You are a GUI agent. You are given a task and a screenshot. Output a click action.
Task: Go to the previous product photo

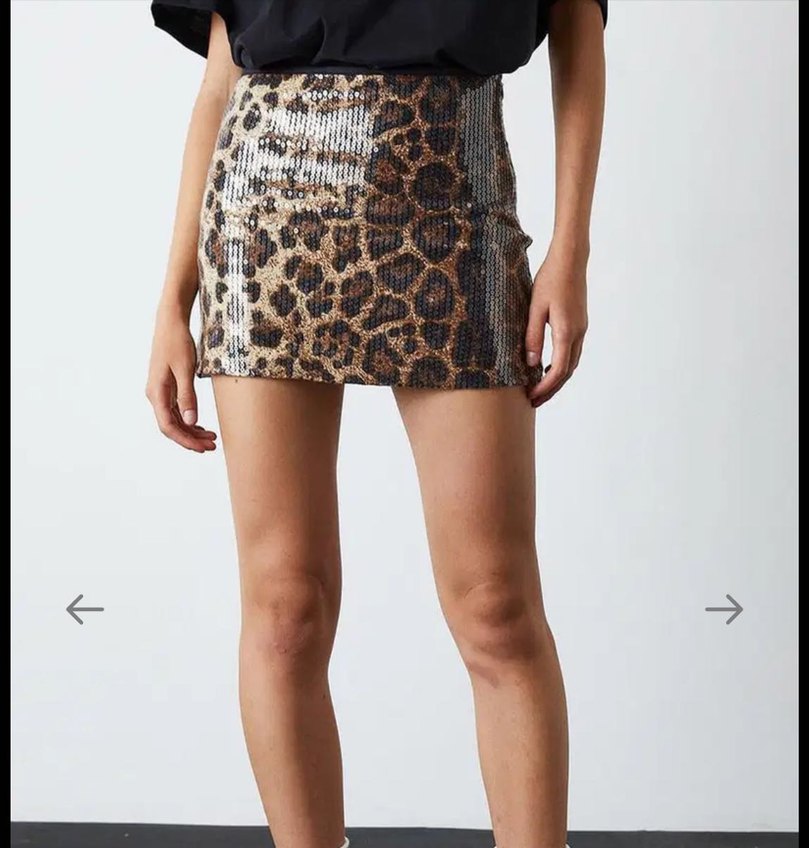[x=85, y=609]
